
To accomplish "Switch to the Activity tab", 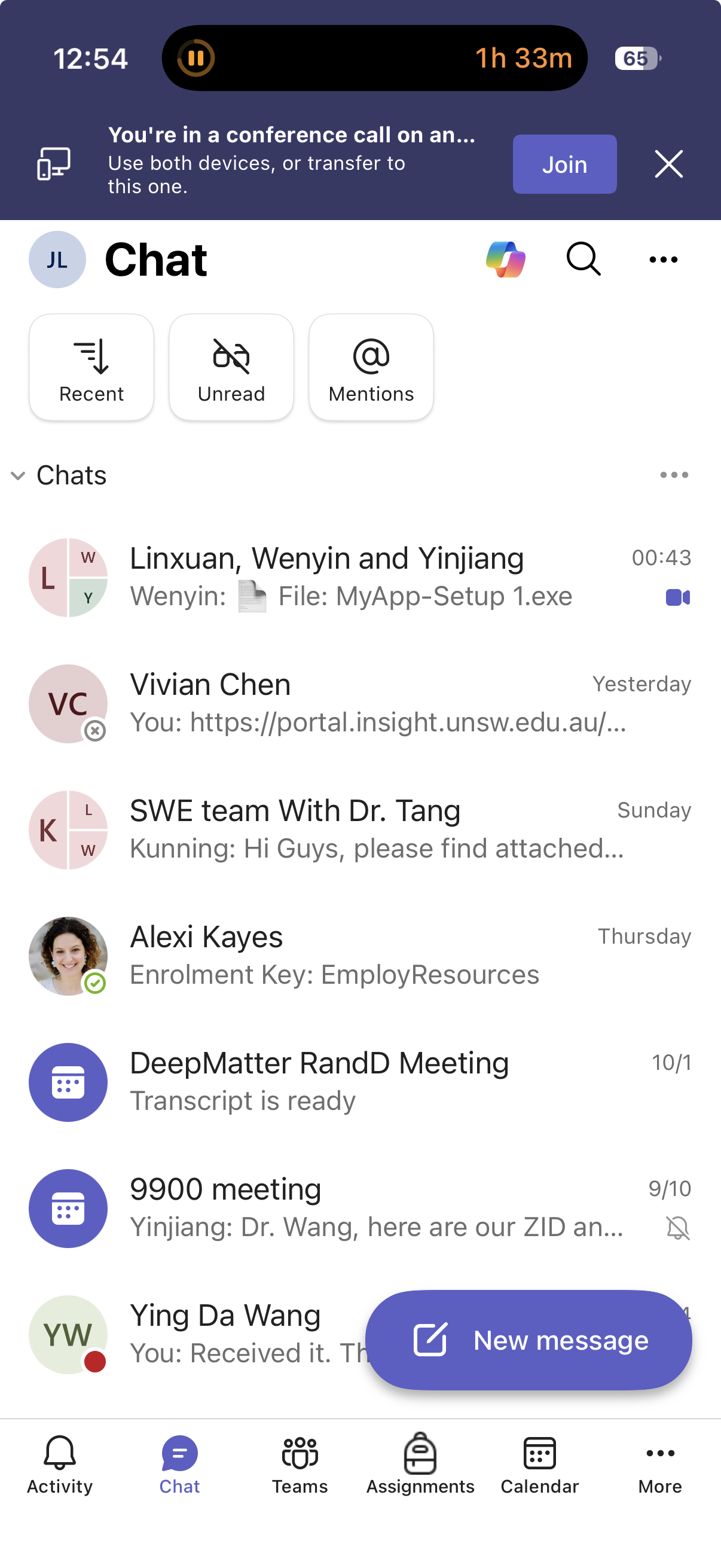I will (60, 1464).
